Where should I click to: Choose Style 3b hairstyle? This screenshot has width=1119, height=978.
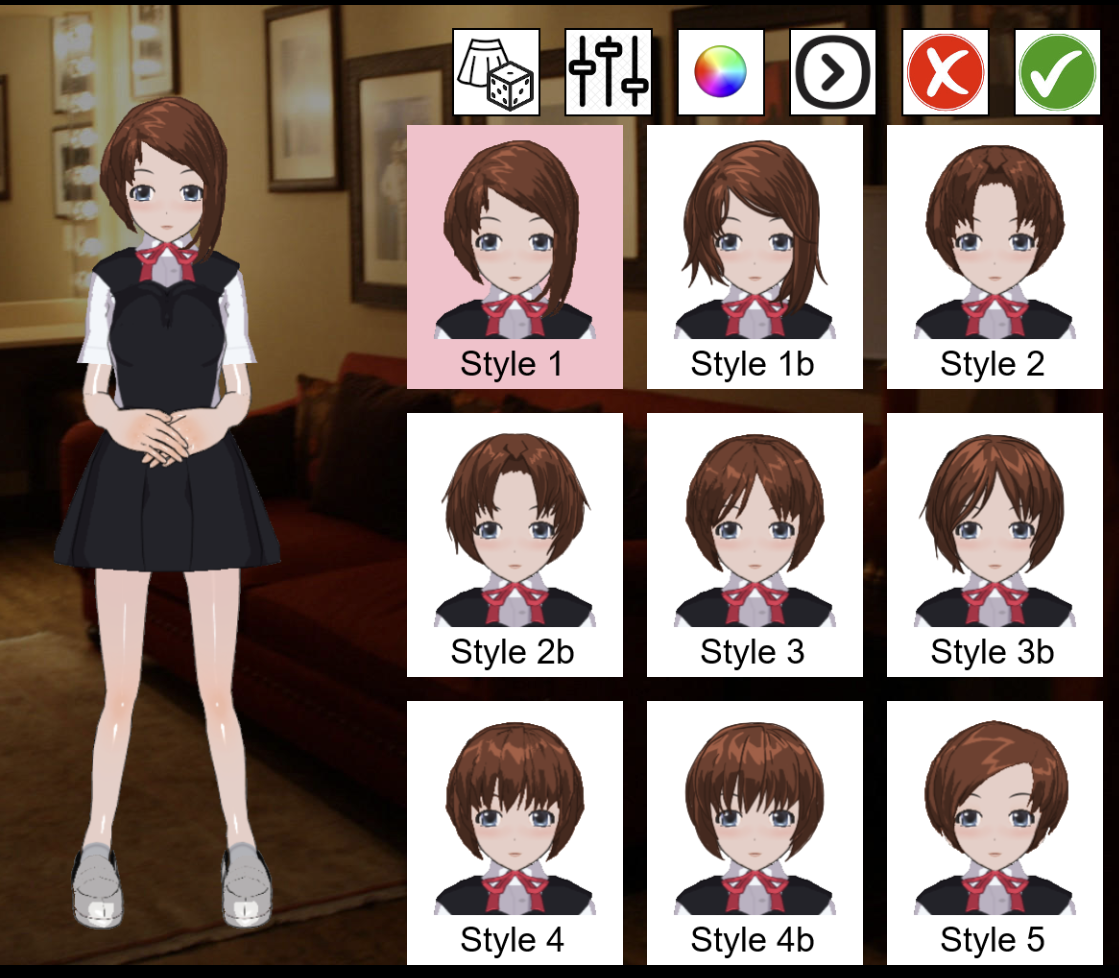pyautogui.click(x=995, y=545)
